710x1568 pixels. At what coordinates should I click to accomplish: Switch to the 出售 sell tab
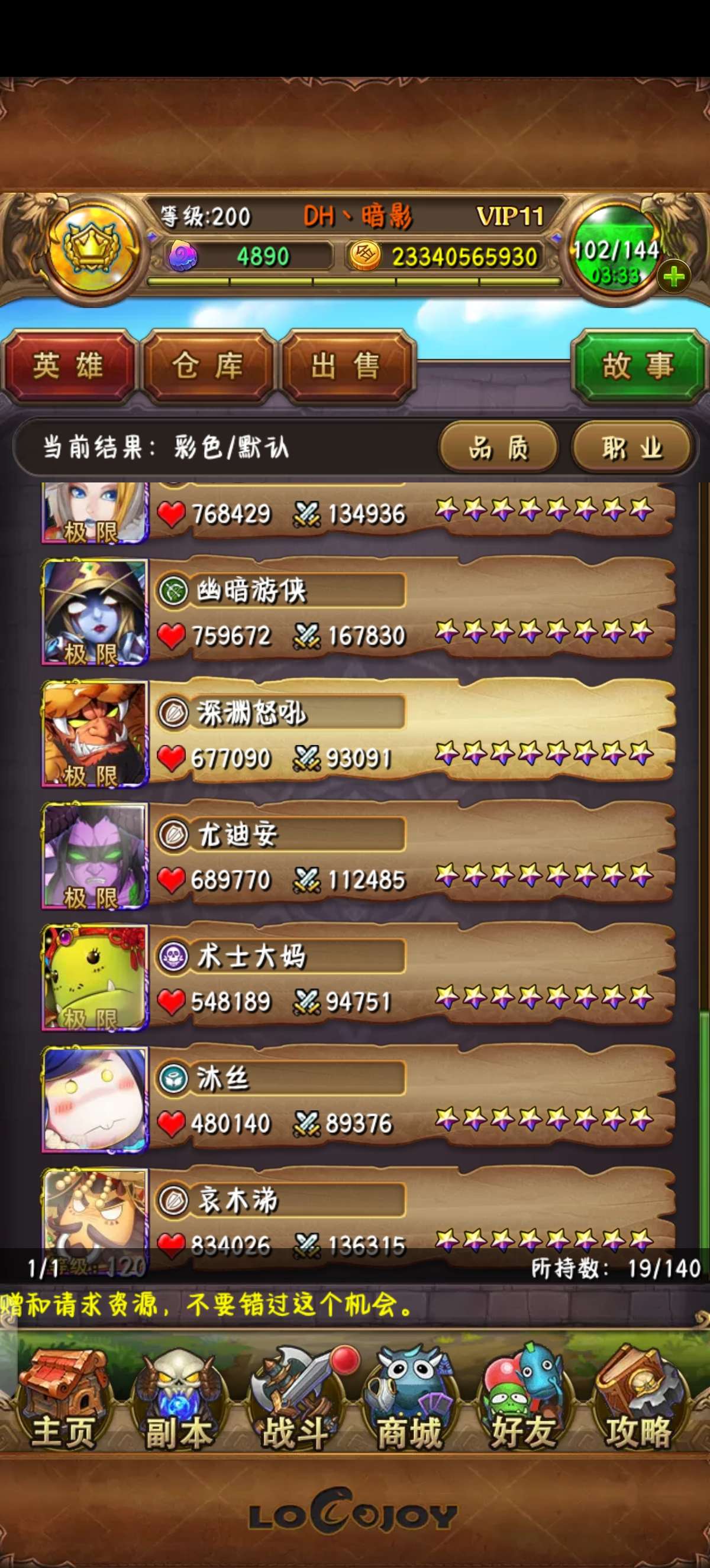coord(346,367)
